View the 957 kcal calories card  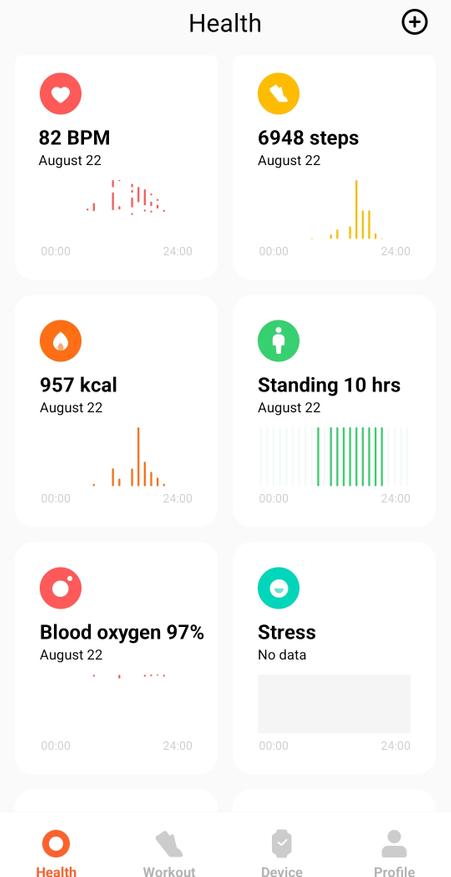point(116,411)
